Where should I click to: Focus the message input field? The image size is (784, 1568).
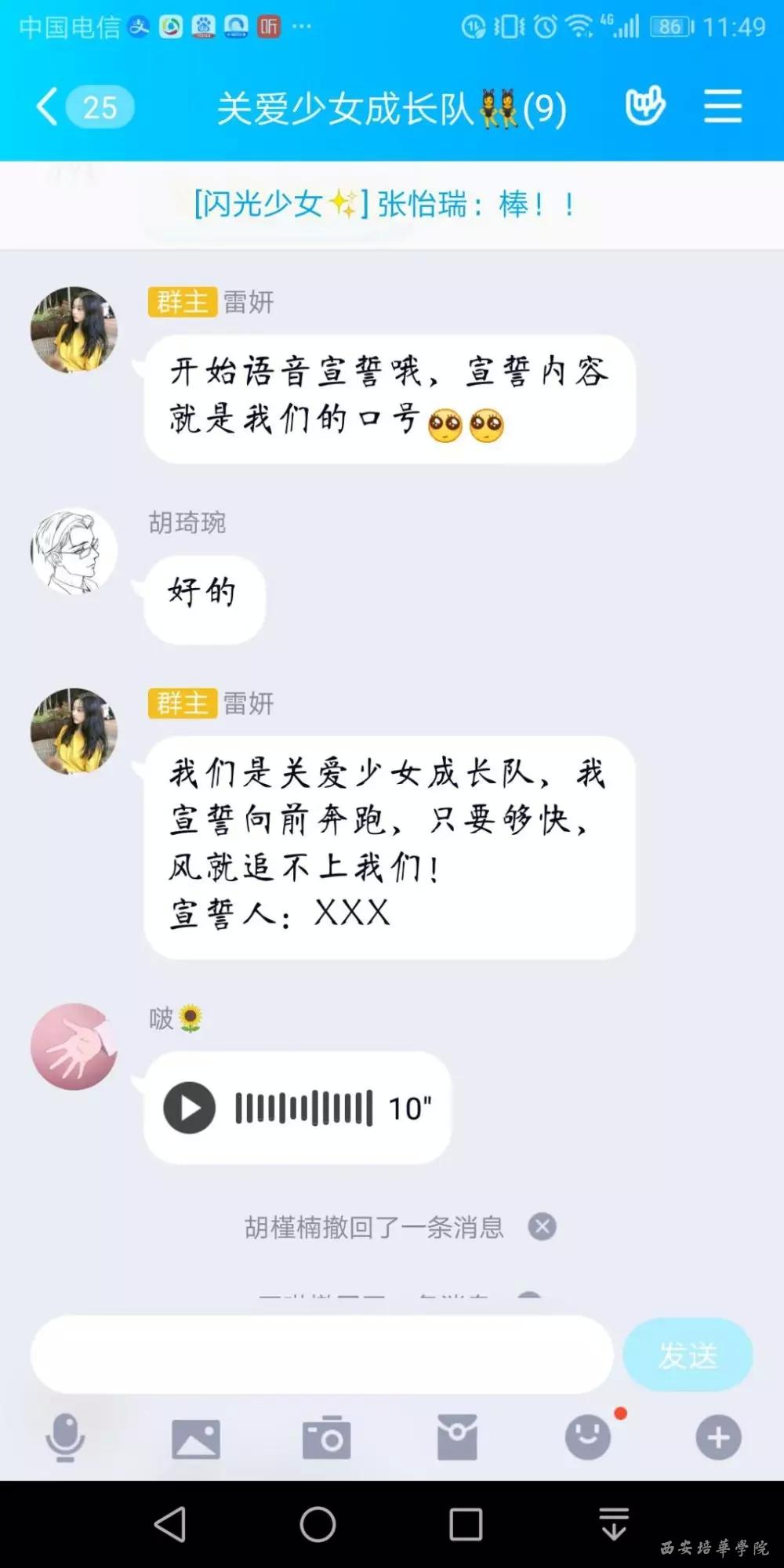tap(321, 1355)
